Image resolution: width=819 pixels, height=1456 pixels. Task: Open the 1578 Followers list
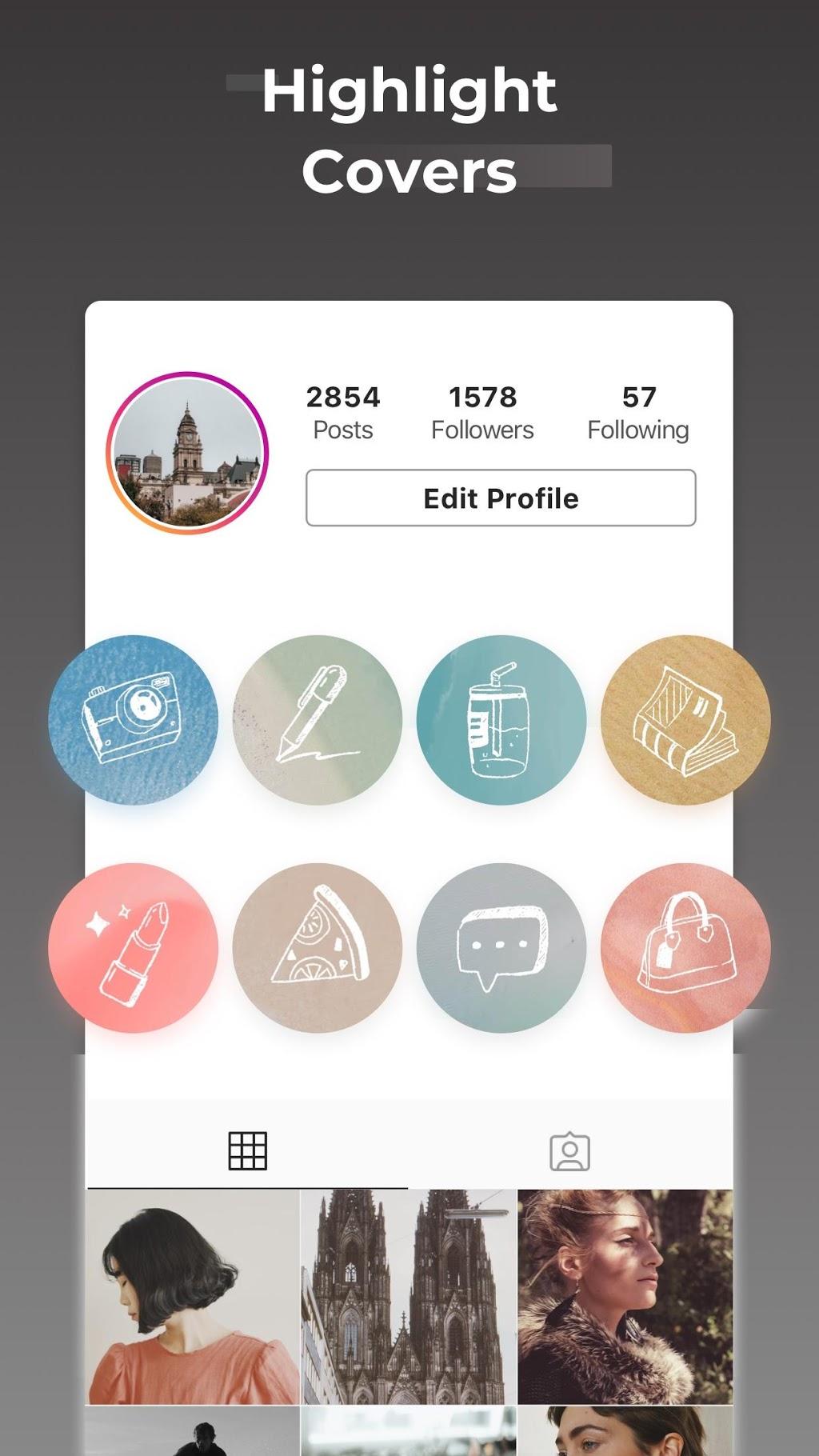(482, 410)
